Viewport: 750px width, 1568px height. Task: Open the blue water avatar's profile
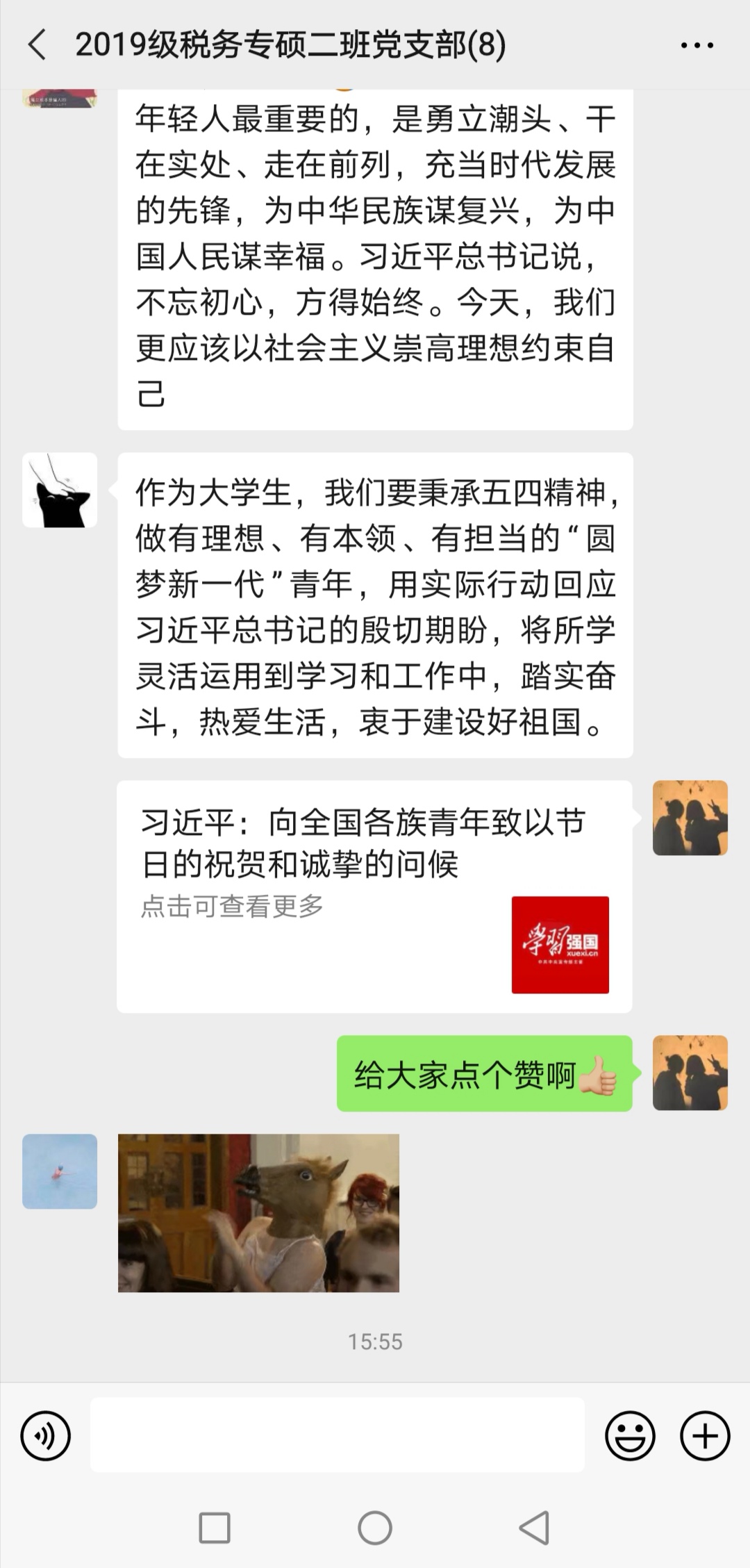click(x=60, y=1171)
